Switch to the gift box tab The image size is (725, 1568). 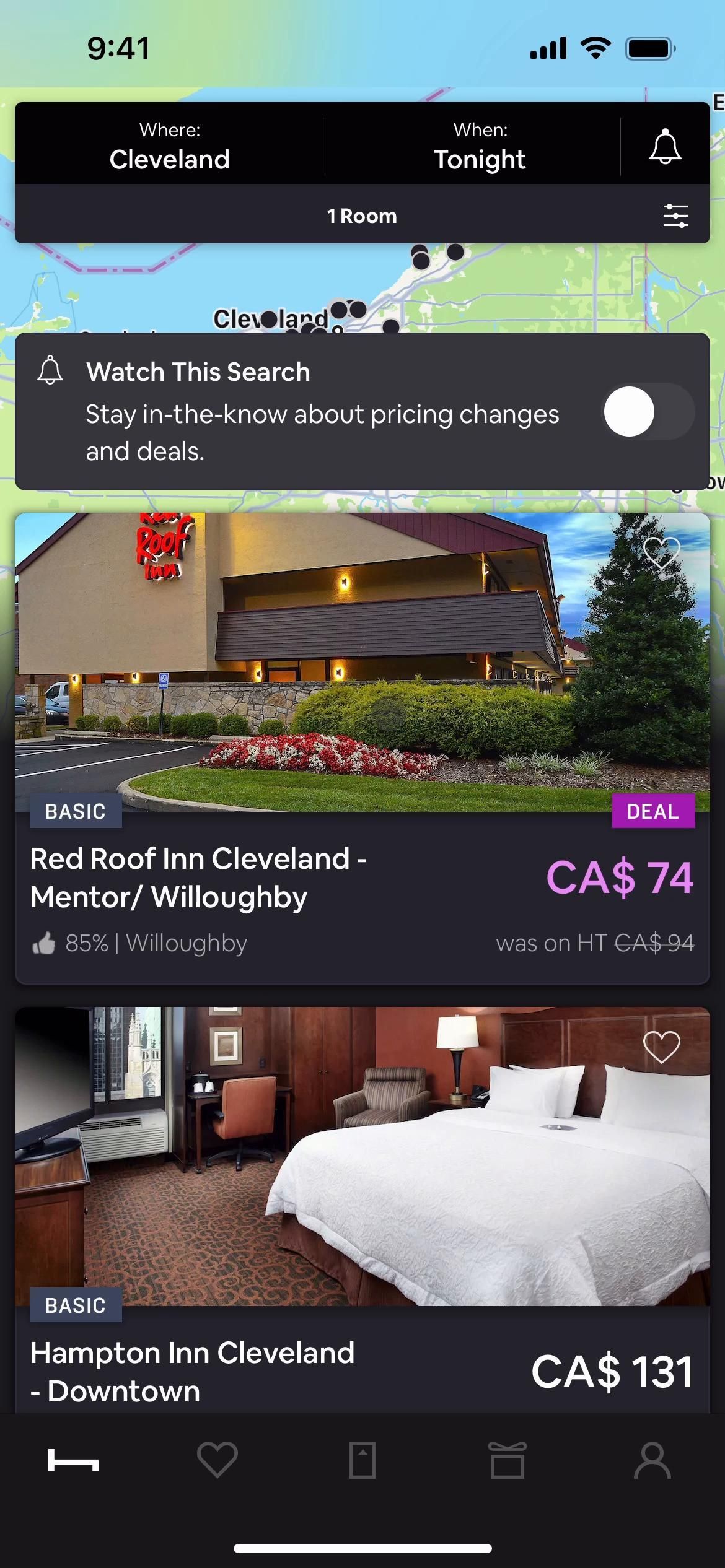(507, 1461)
